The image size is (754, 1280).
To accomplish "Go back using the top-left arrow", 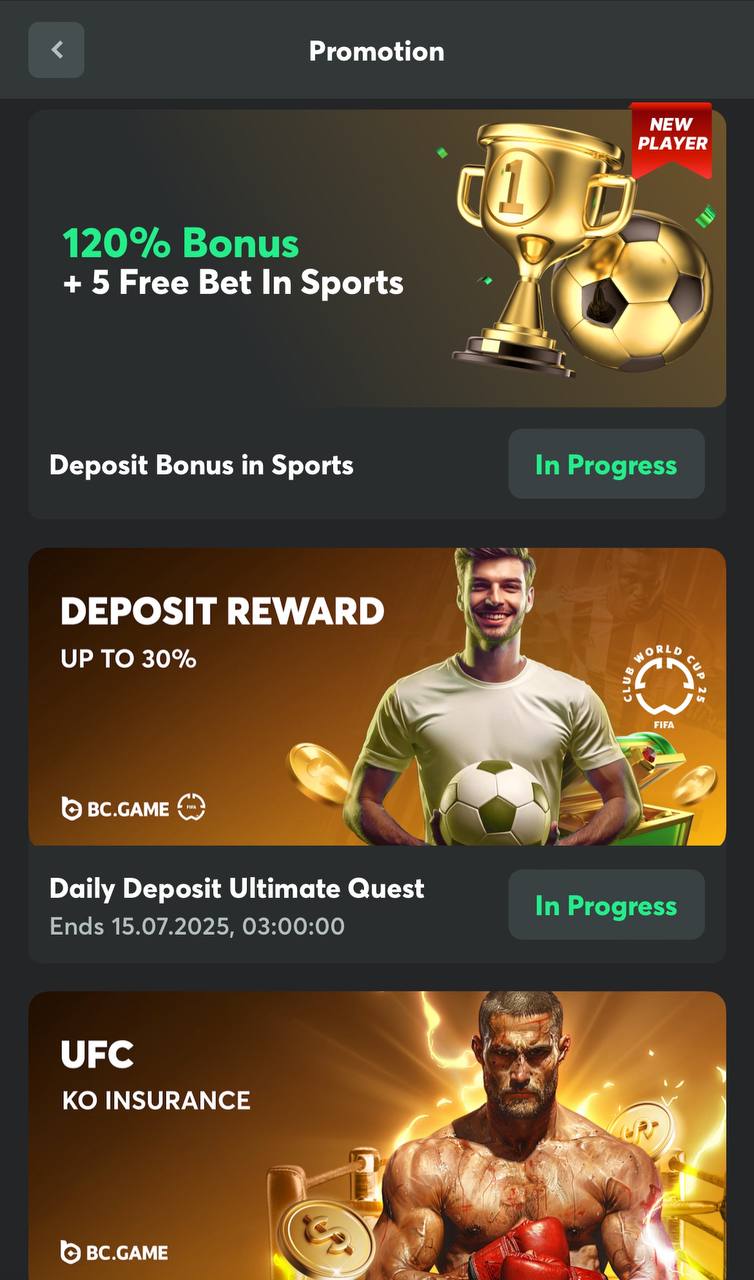I will 56,50.
